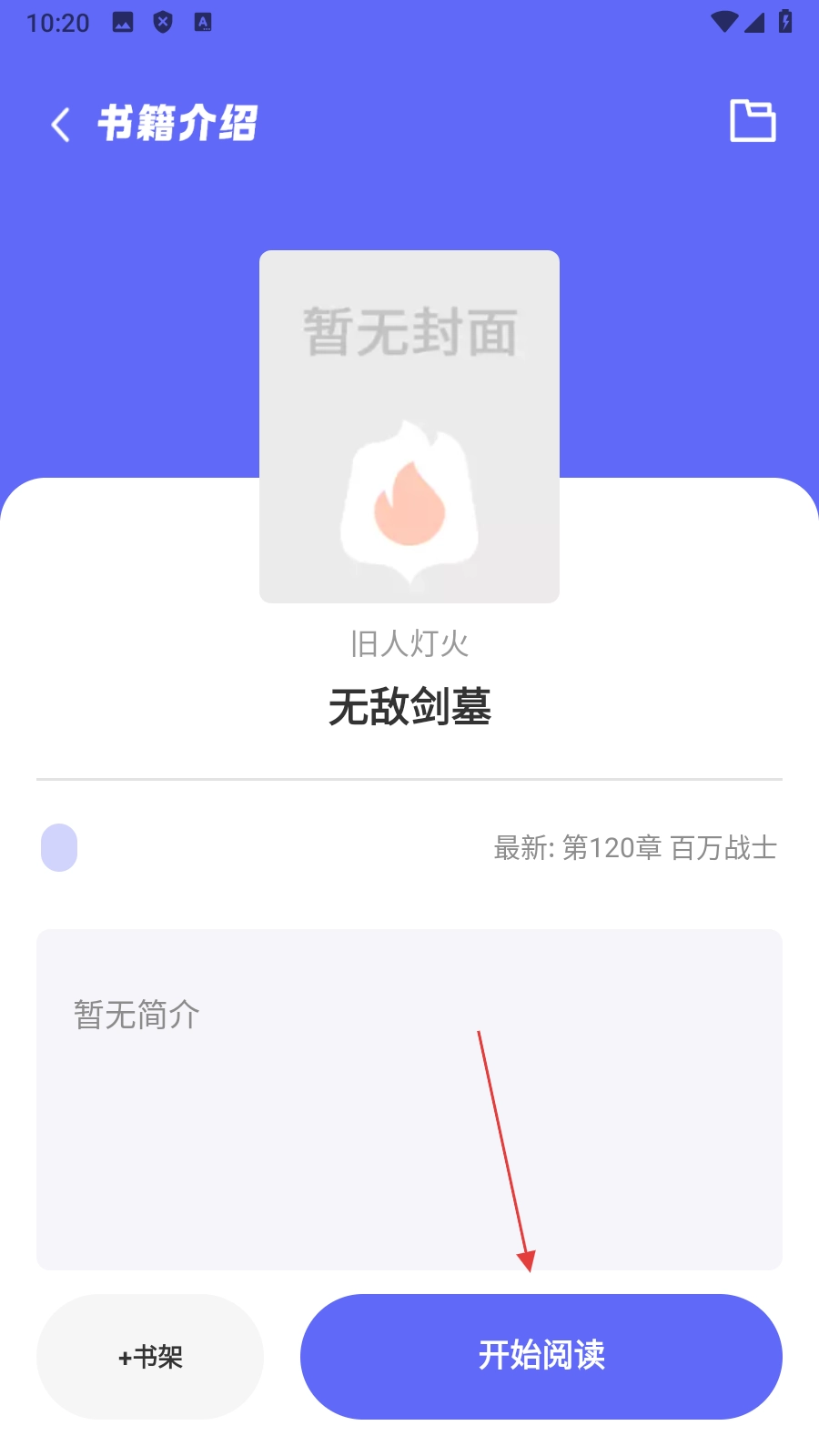The image size is (819, 1456).
Task: Open the latest chapter 第120章 百万战士
Action: (635, 848)
